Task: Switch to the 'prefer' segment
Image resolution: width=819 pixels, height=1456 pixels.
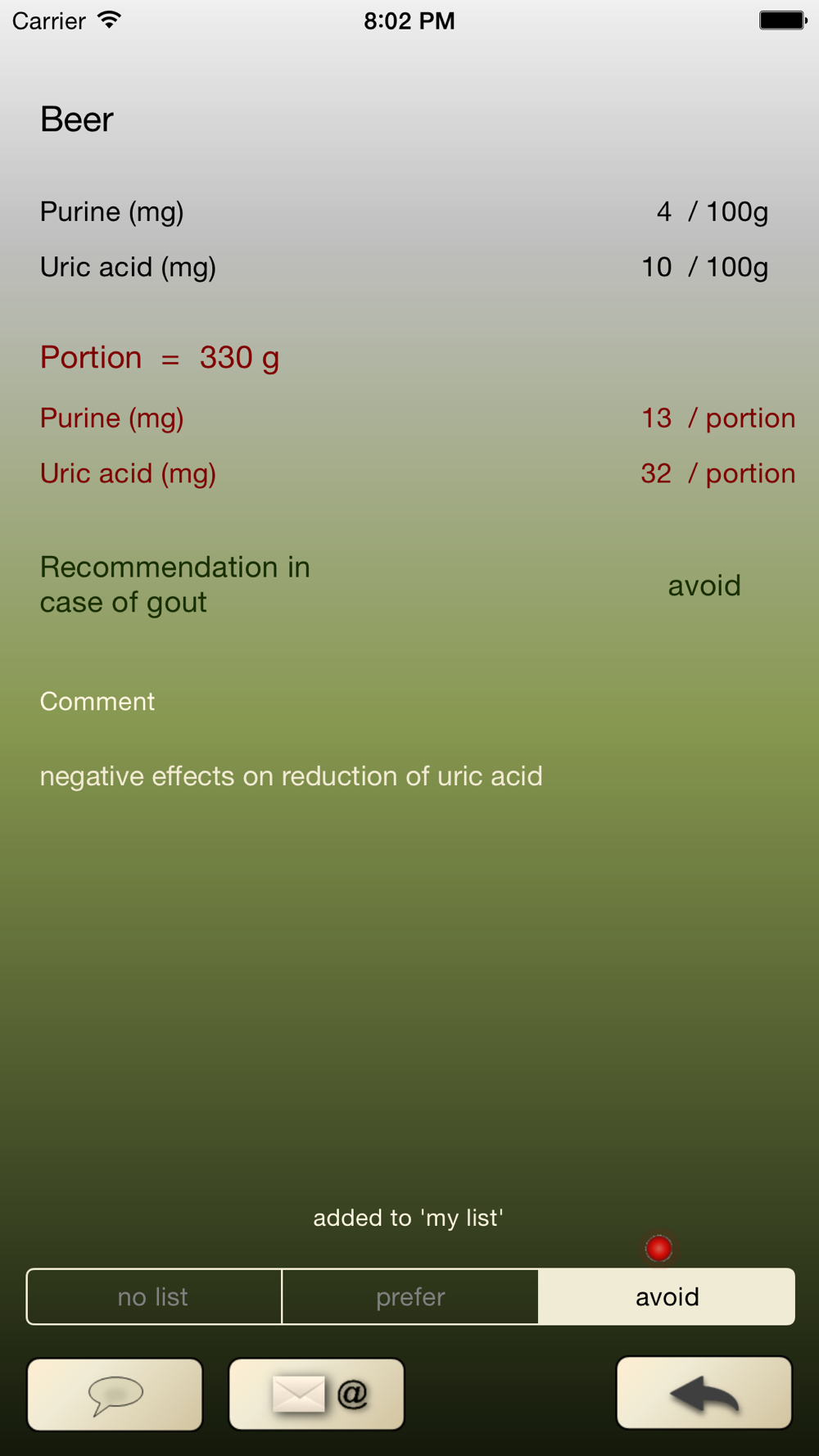Action: 410,1296
